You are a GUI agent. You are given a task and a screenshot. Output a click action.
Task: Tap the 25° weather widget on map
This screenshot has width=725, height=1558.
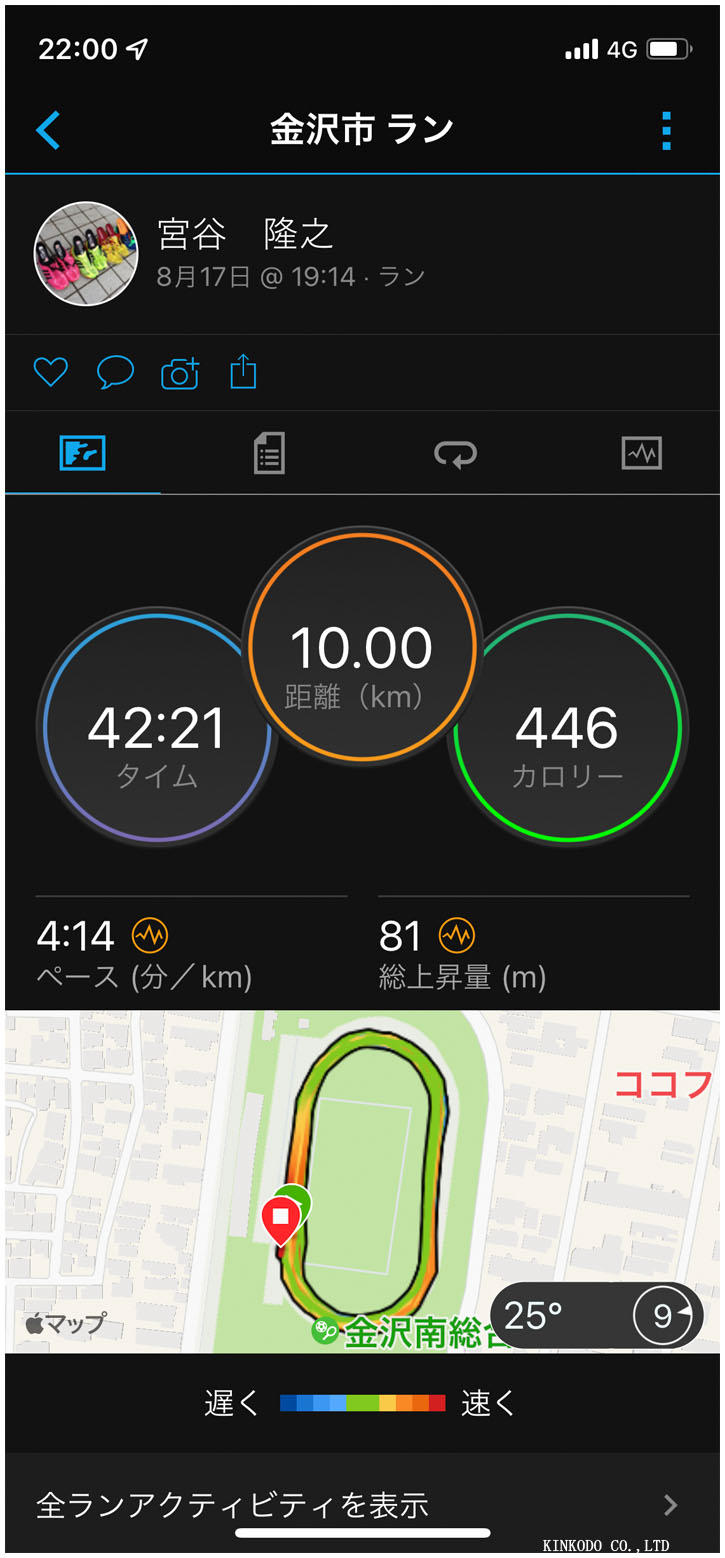click(x=596, y=1316)
